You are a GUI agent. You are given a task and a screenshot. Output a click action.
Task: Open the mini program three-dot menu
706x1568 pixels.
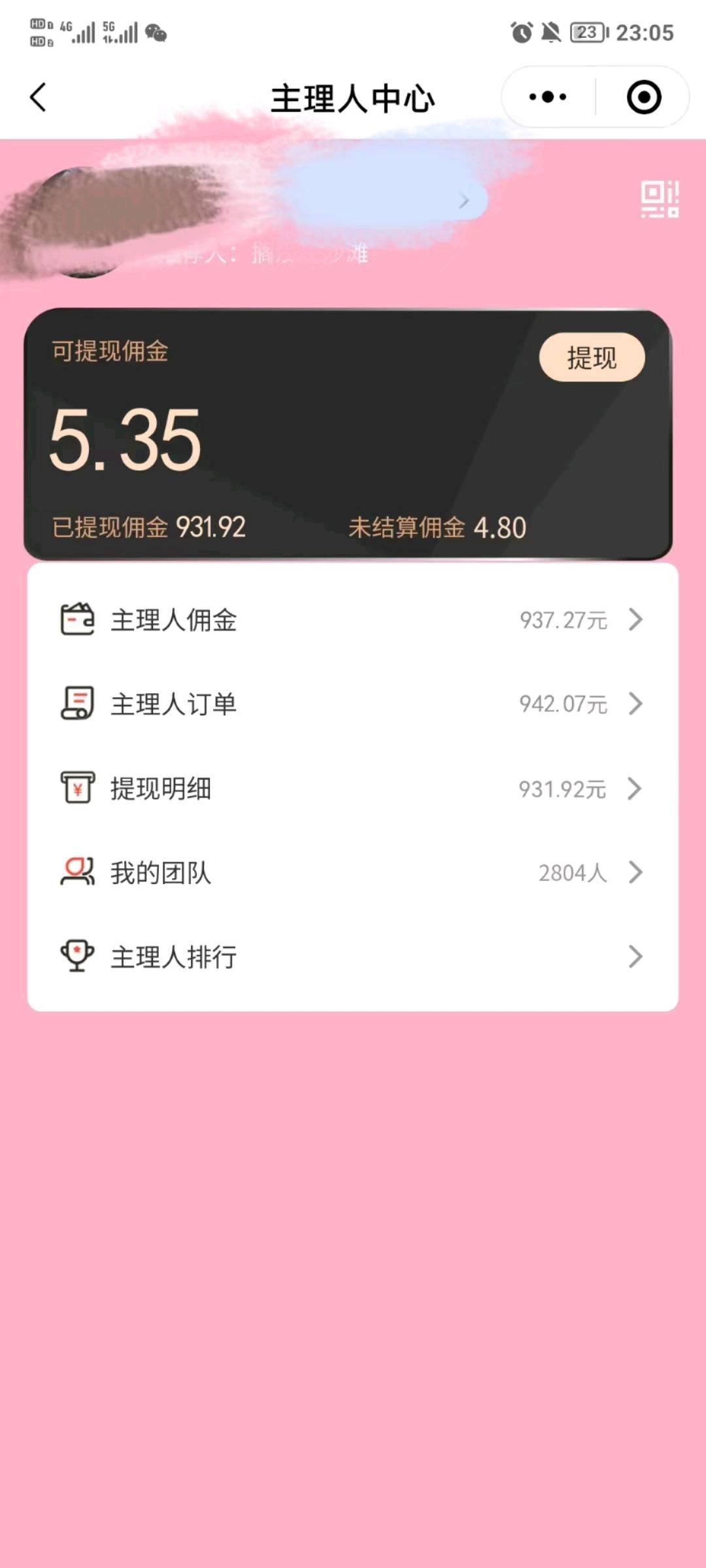[548, 97]
